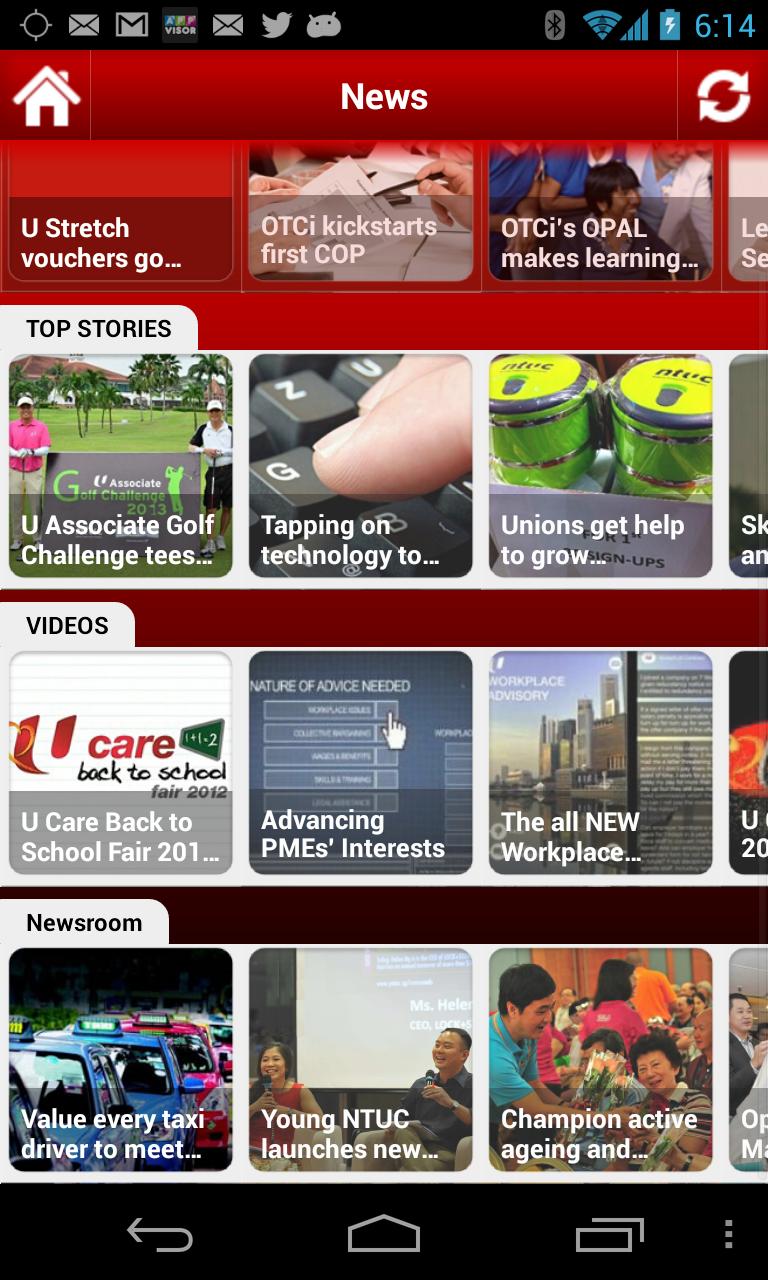Open Champion active ageing article
The image size is (768, 1280).
600,1060
